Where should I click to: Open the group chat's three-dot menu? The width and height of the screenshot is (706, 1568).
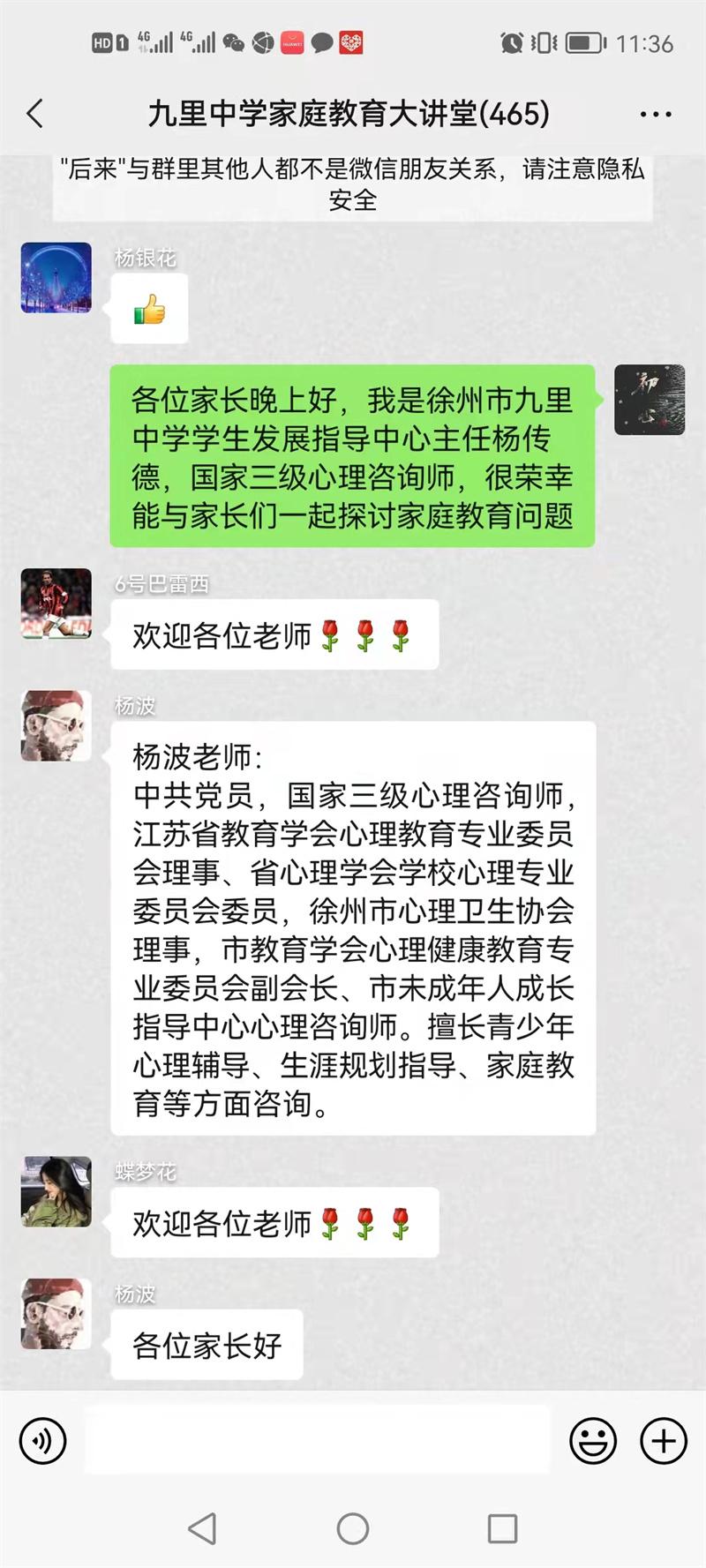(656, 114)
